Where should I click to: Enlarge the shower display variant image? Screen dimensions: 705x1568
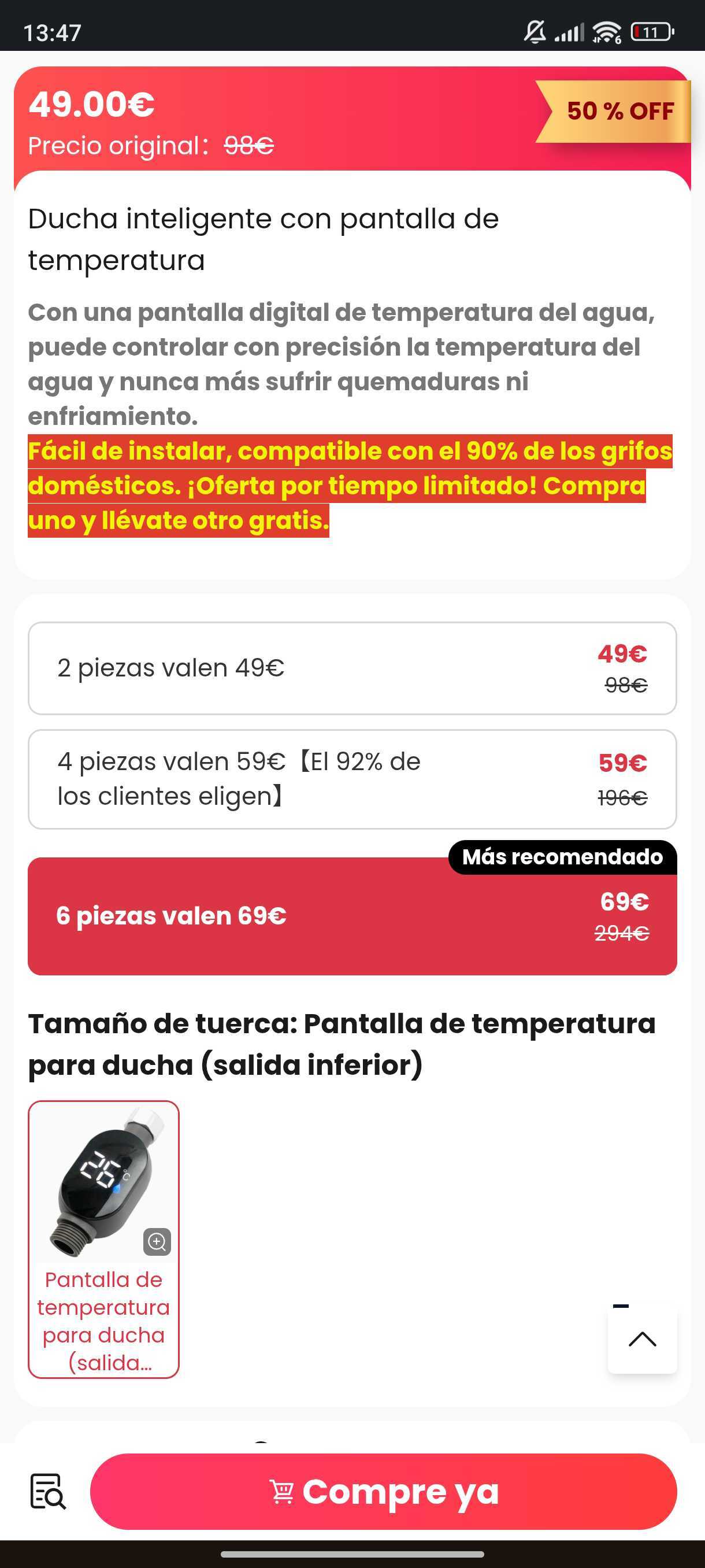[x=157, y=1241]
